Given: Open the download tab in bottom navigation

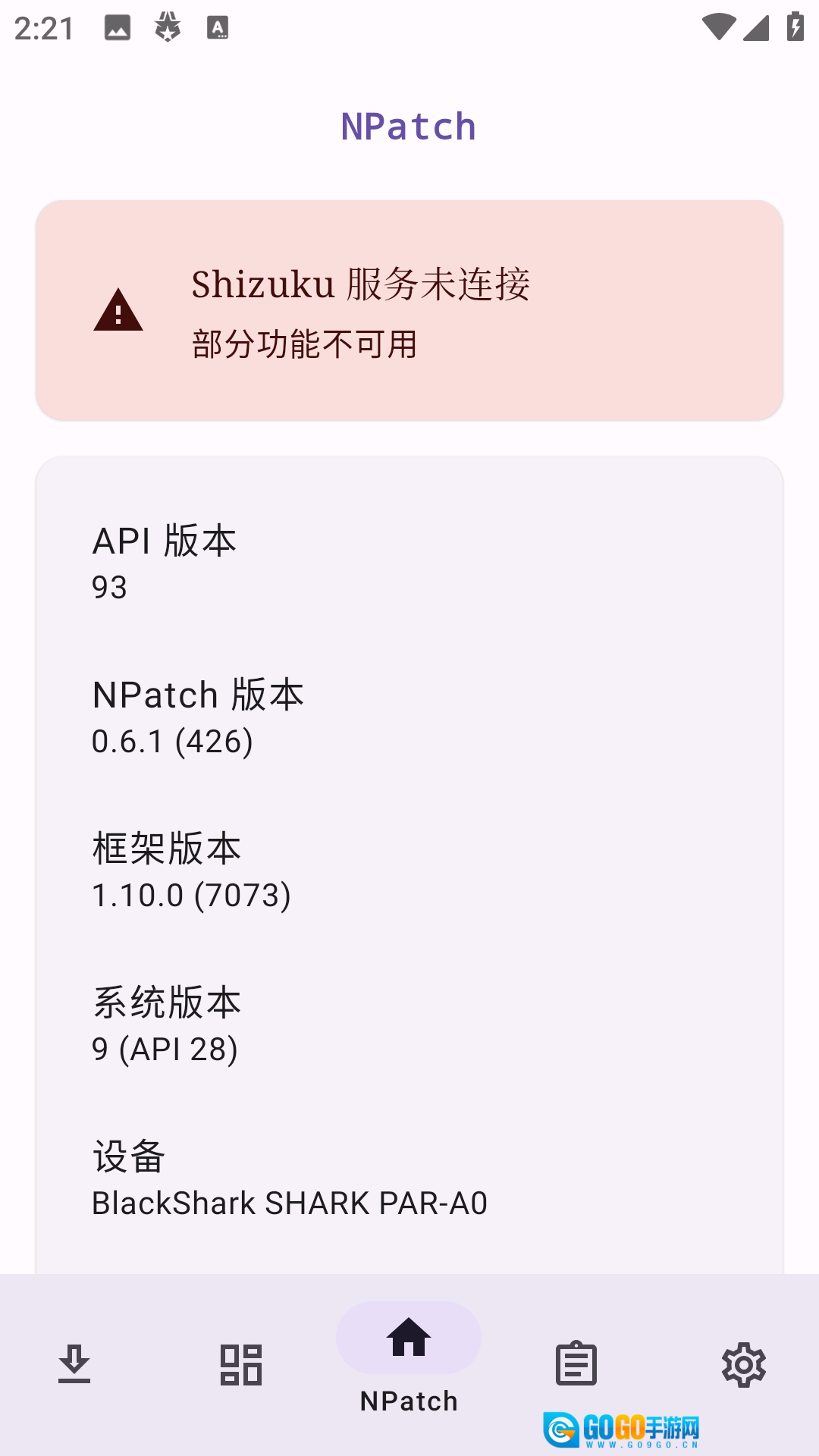Looking at the screenshot, I should 74,1364.
